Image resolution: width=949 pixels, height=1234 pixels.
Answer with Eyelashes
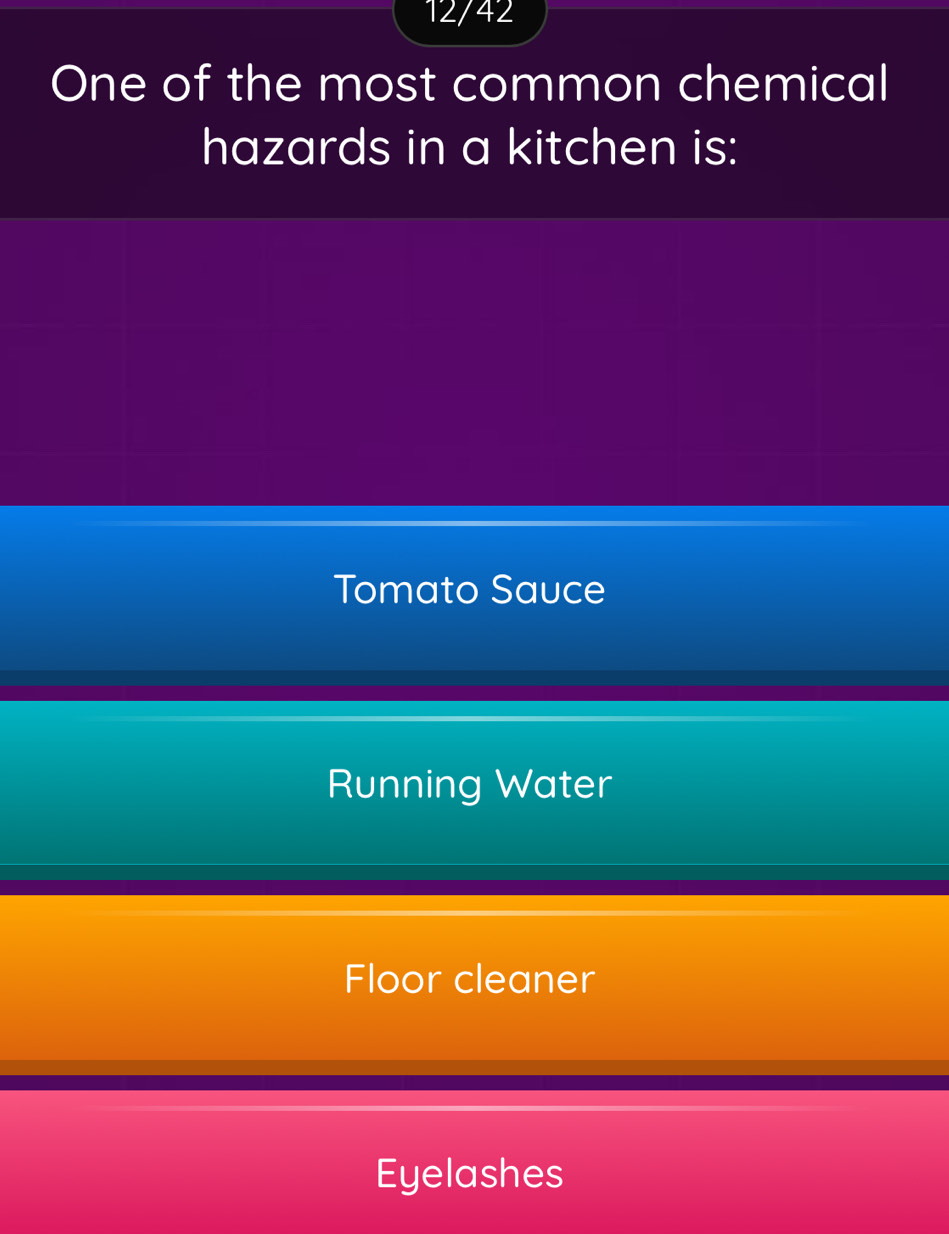coord(470,1171)
